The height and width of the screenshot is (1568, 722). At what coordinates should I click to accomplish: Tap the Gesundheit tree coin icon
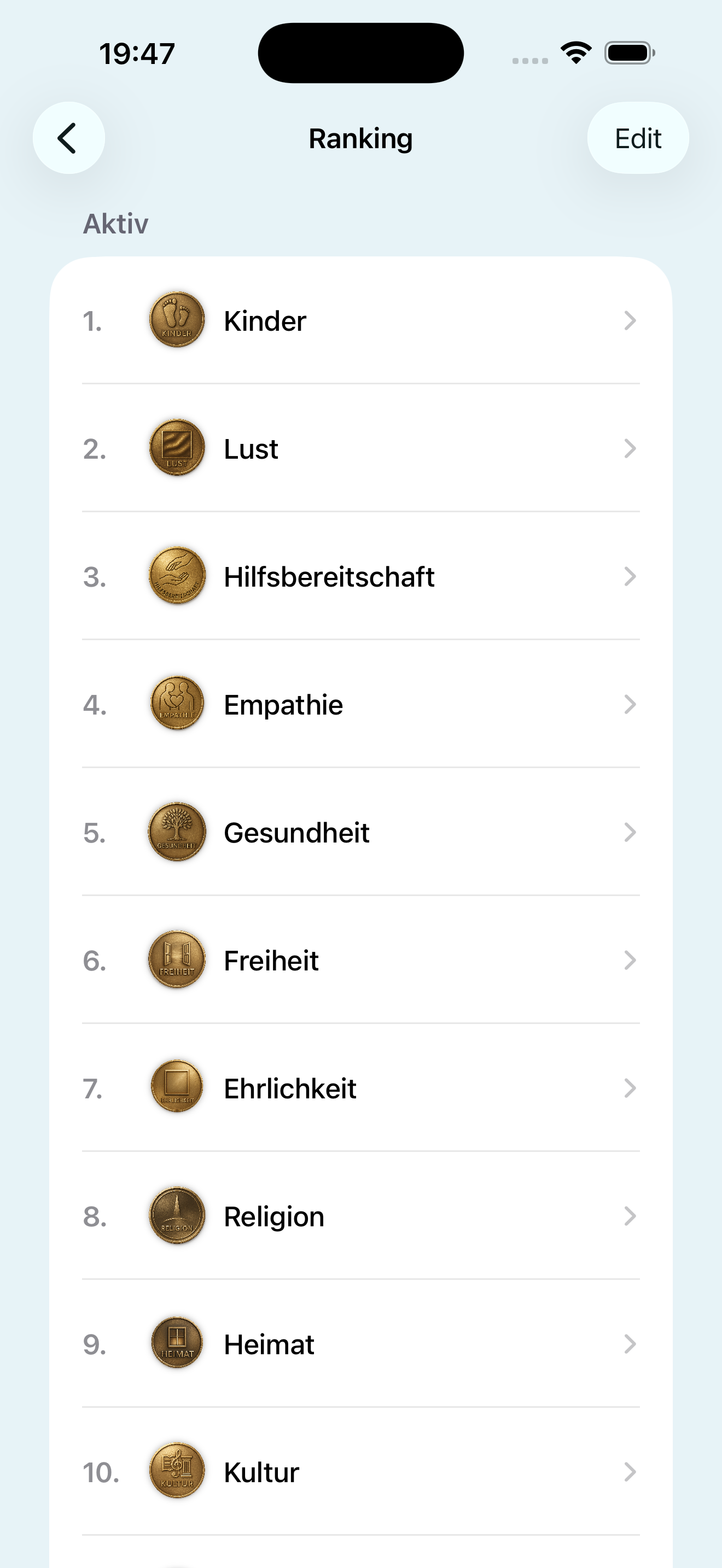[x=176, y=832]
